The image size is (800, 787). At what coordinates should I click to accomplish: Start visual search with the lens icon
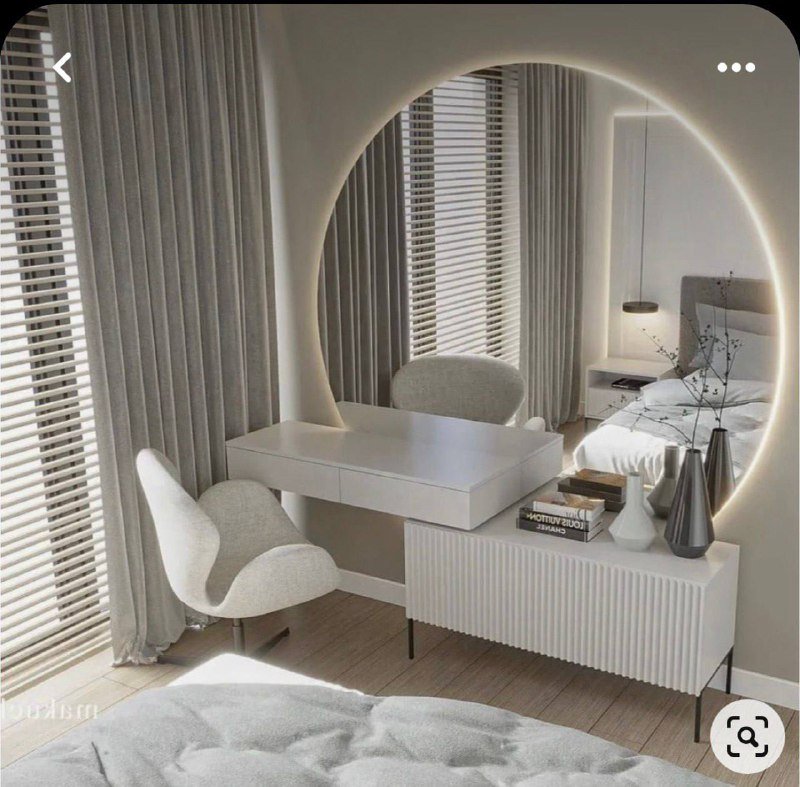[x=747, y=737]
